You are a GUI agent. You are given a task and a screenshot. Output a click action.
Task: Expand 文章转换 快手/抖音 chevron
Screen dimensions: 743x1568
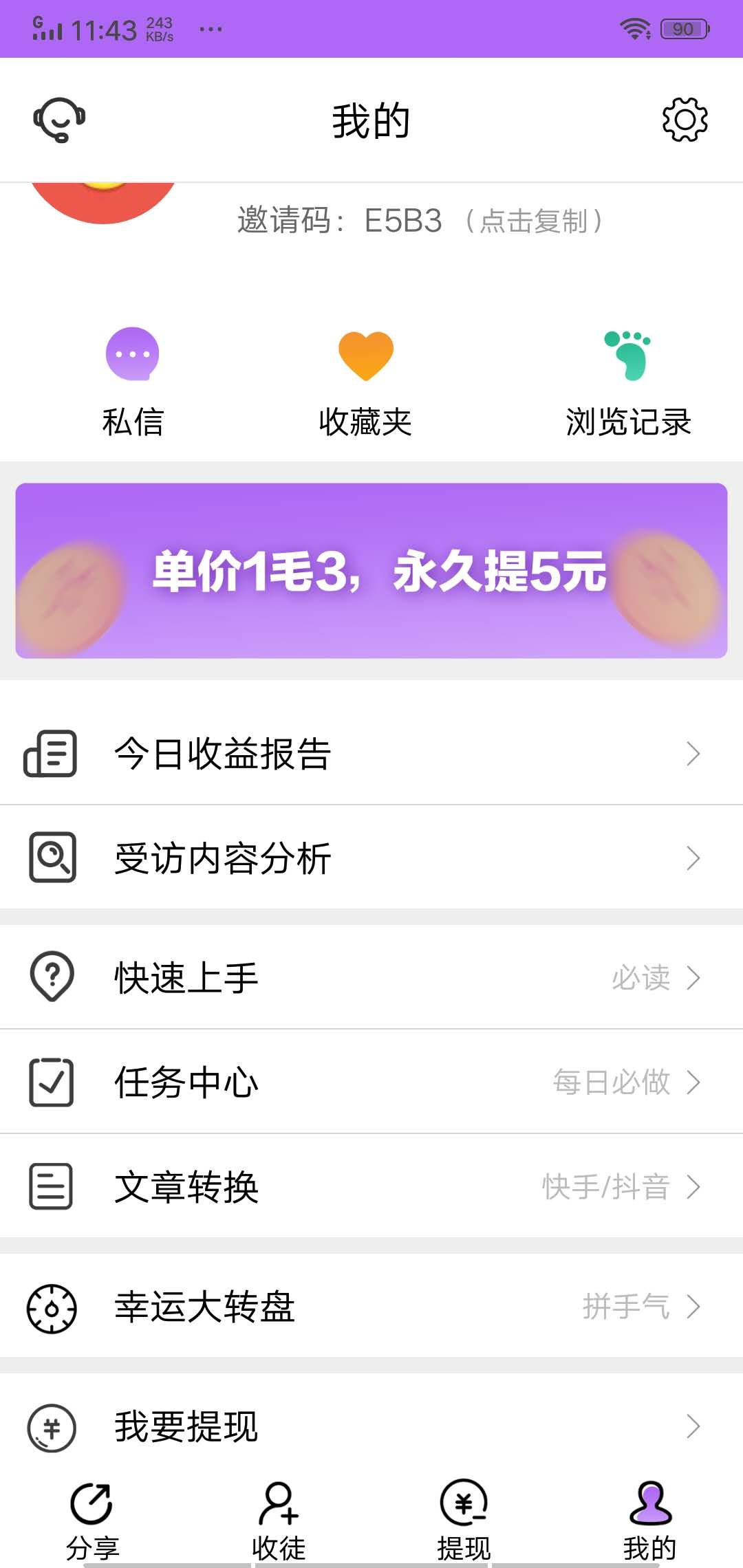coord(694,1186)
